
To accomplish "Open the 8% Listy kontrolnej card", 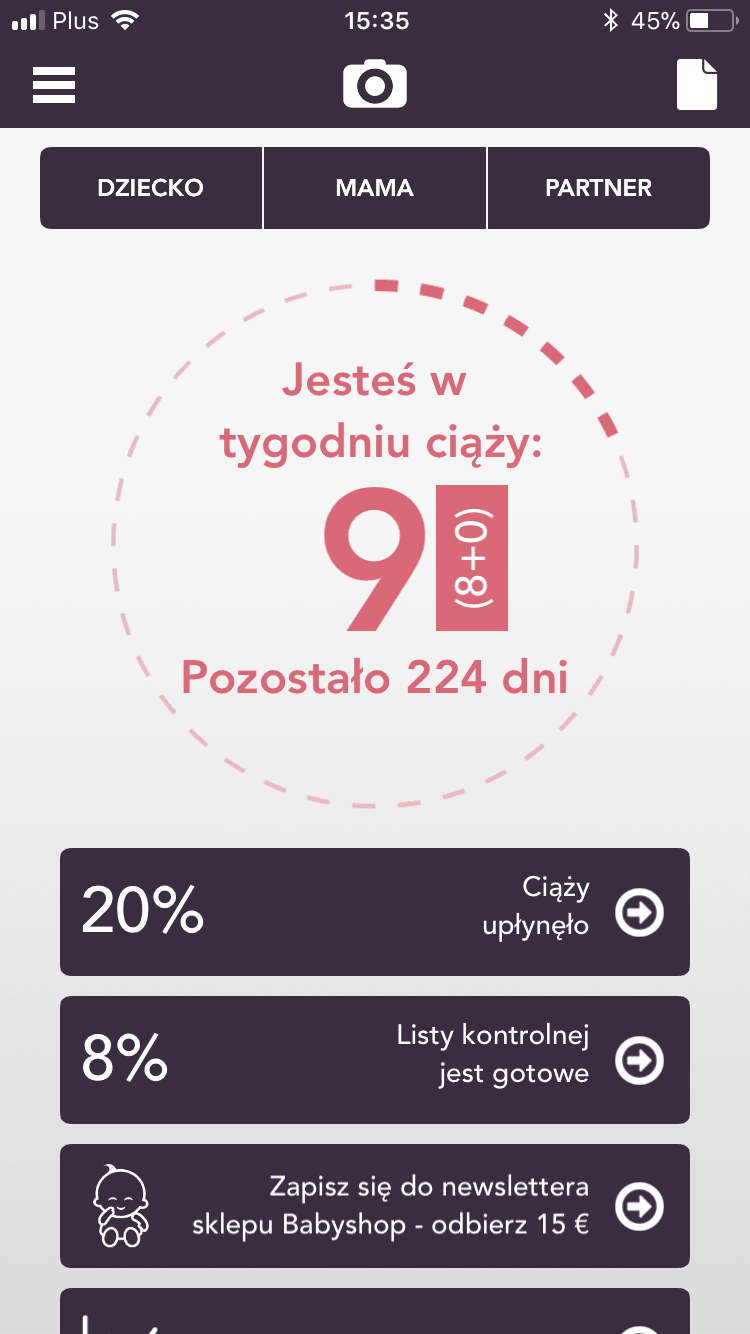I will coord(375,1060).
